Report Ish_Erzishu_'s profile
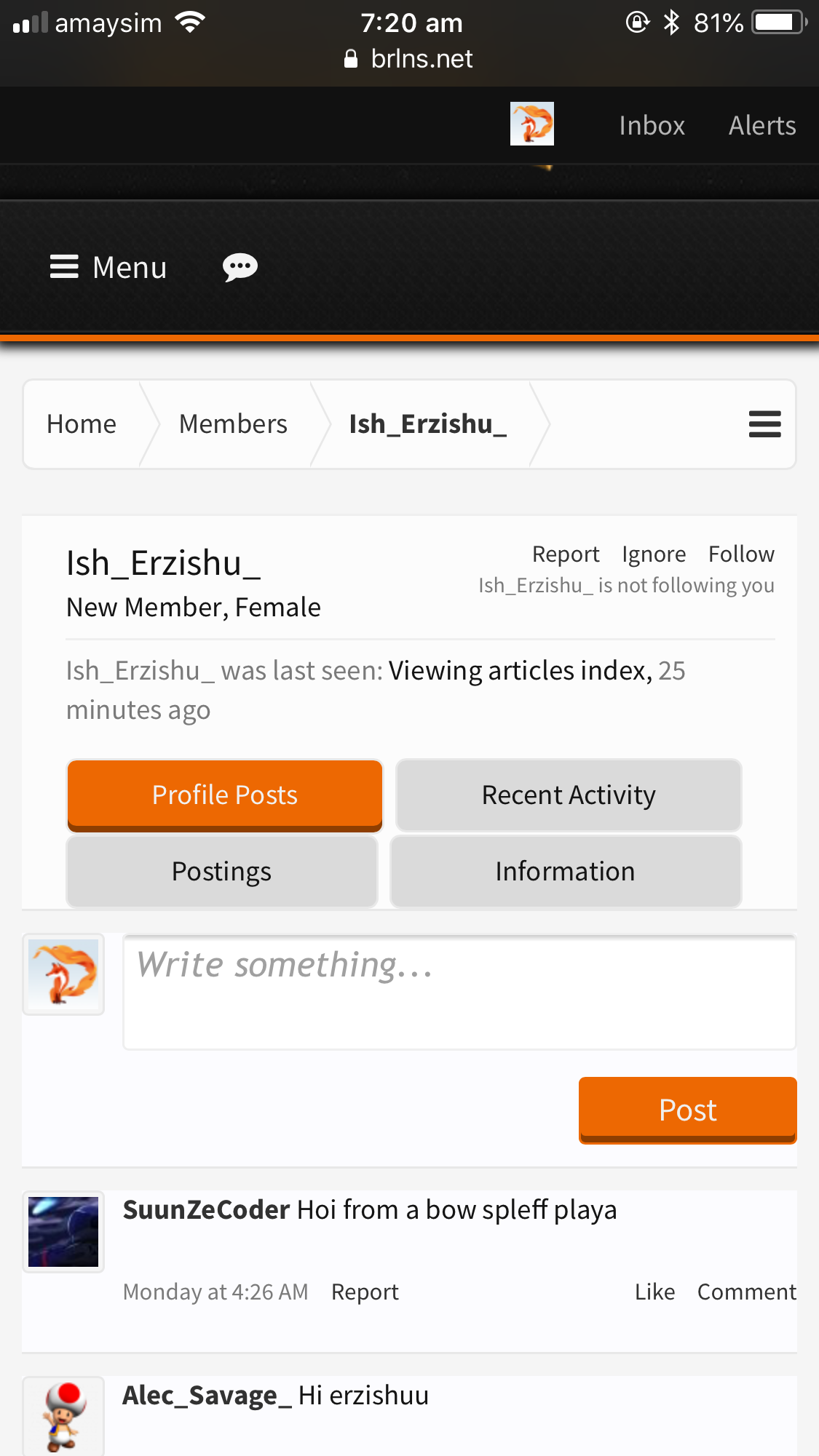 (x=566, y=554)
